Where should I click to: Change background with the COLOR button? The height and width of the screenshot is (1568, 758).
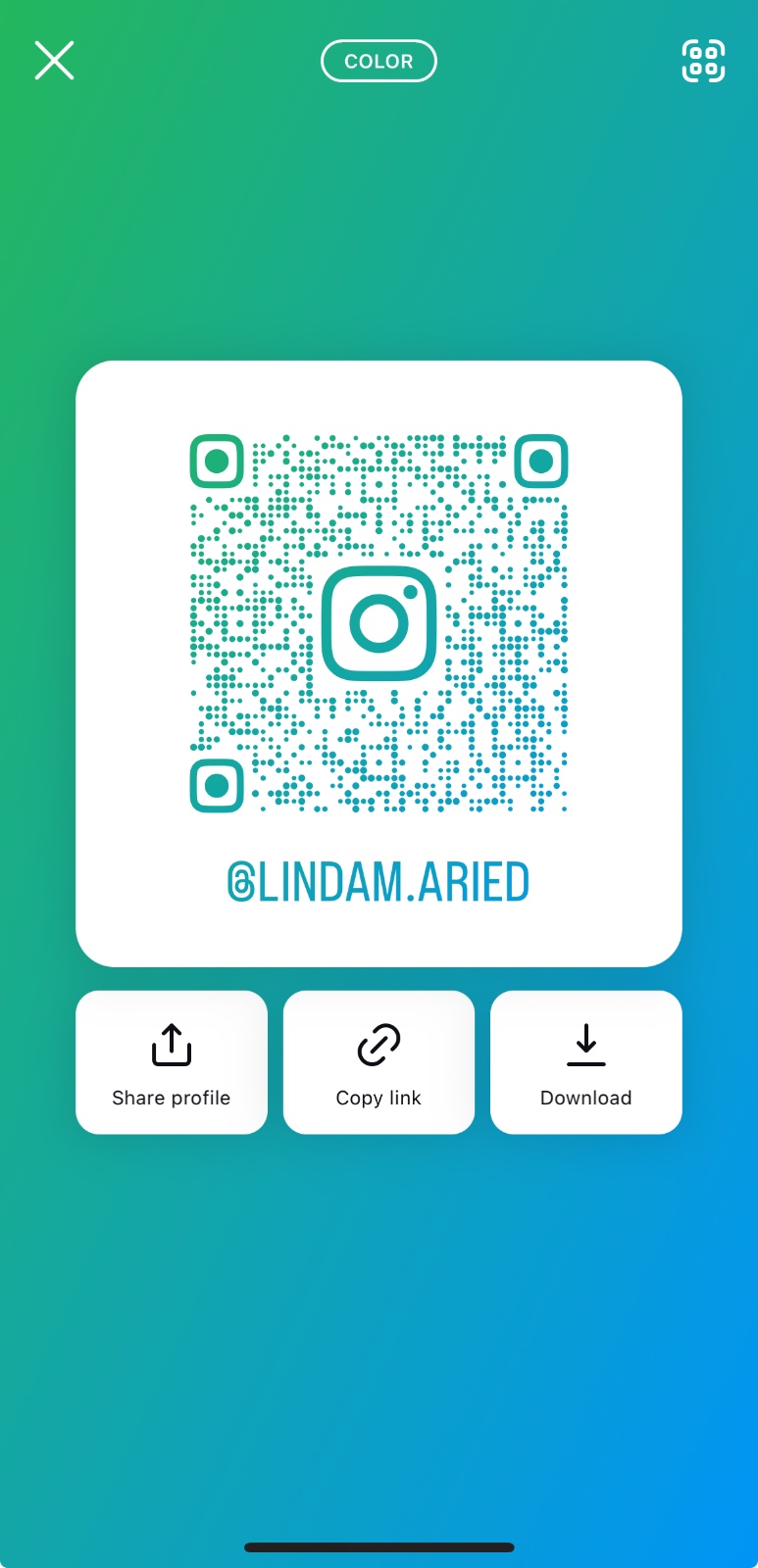pos(379,61)
